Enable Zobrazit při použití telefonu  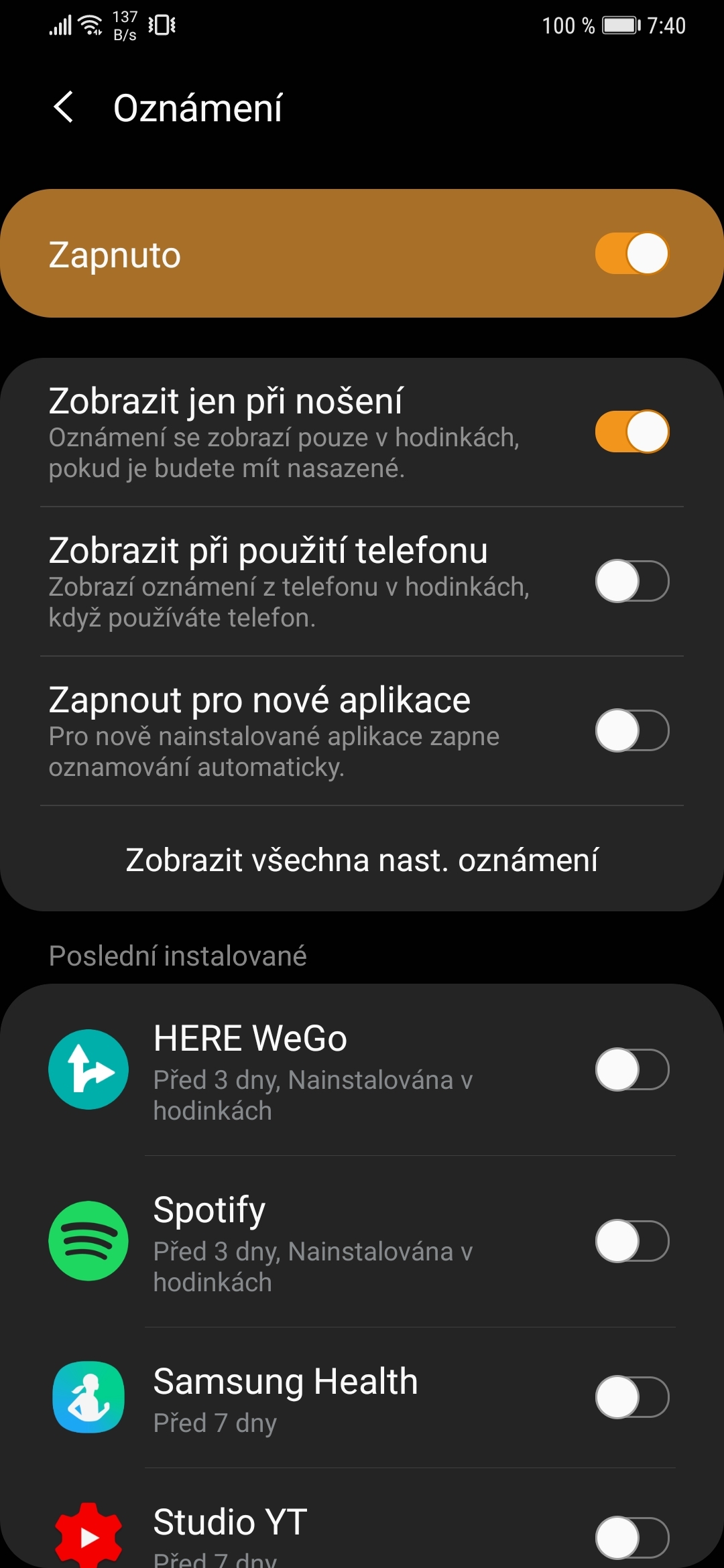[x=631, y=582]
